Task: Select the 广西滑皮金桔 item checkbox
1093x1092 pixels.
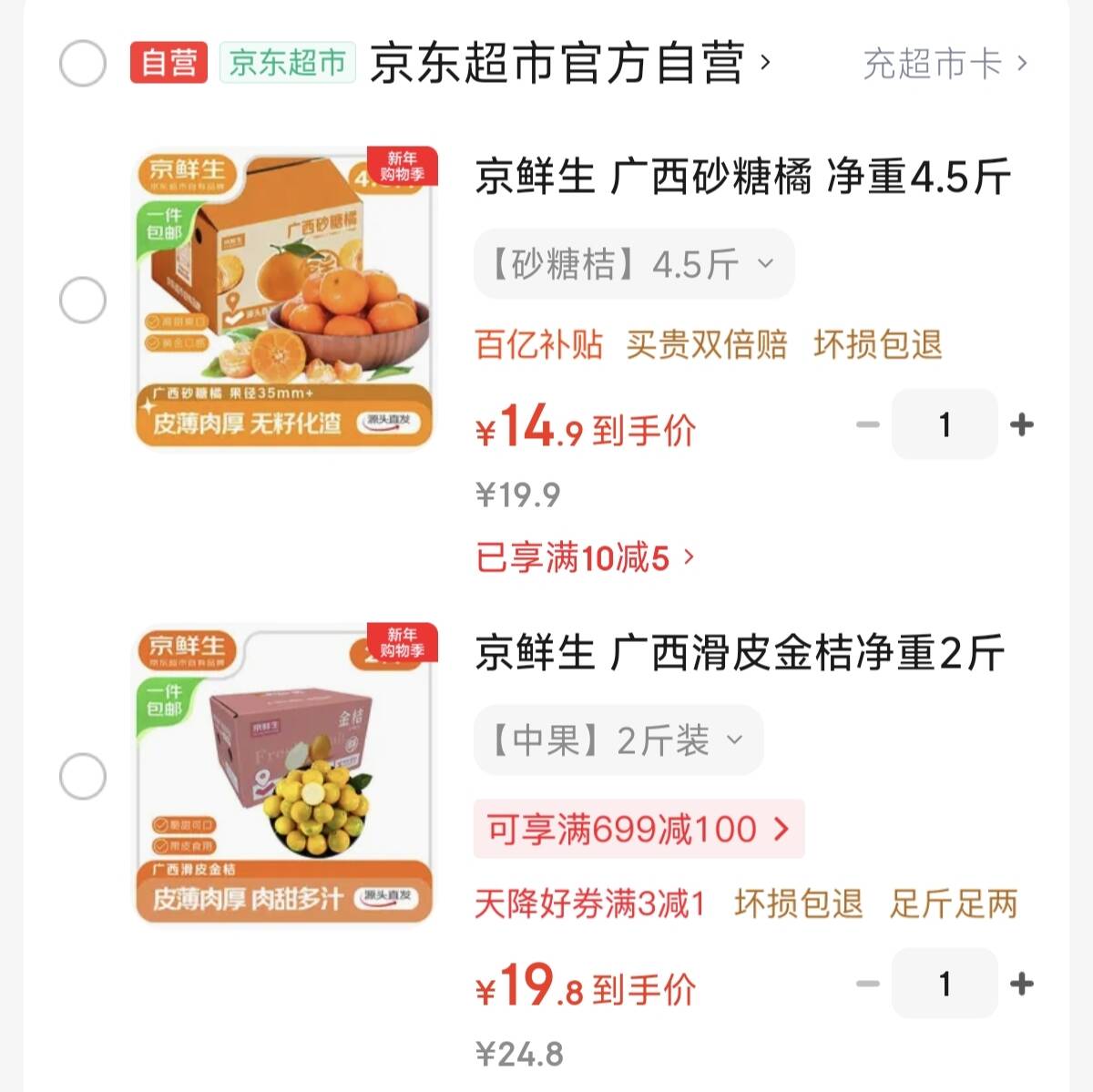Action: (x=83, y=777)
